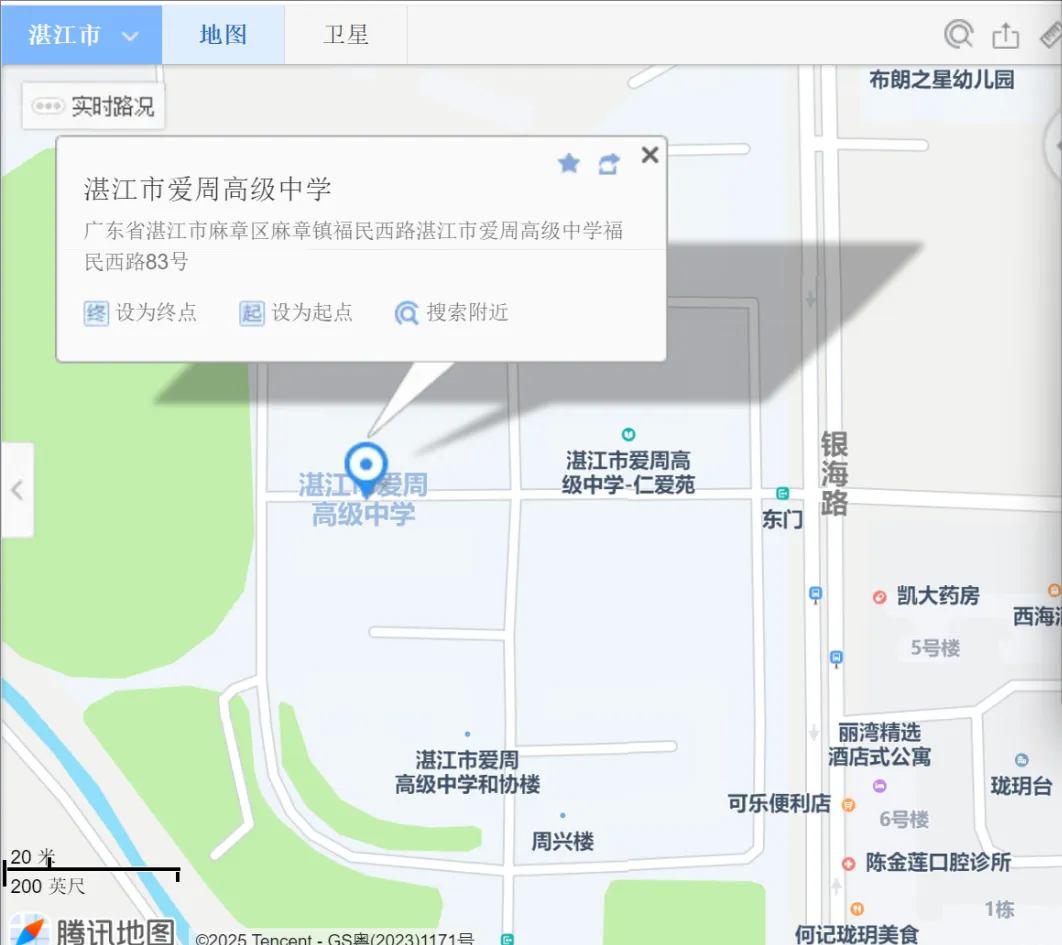
Task: Favorite this place with the star icon
Action: (x=569, y=163)
